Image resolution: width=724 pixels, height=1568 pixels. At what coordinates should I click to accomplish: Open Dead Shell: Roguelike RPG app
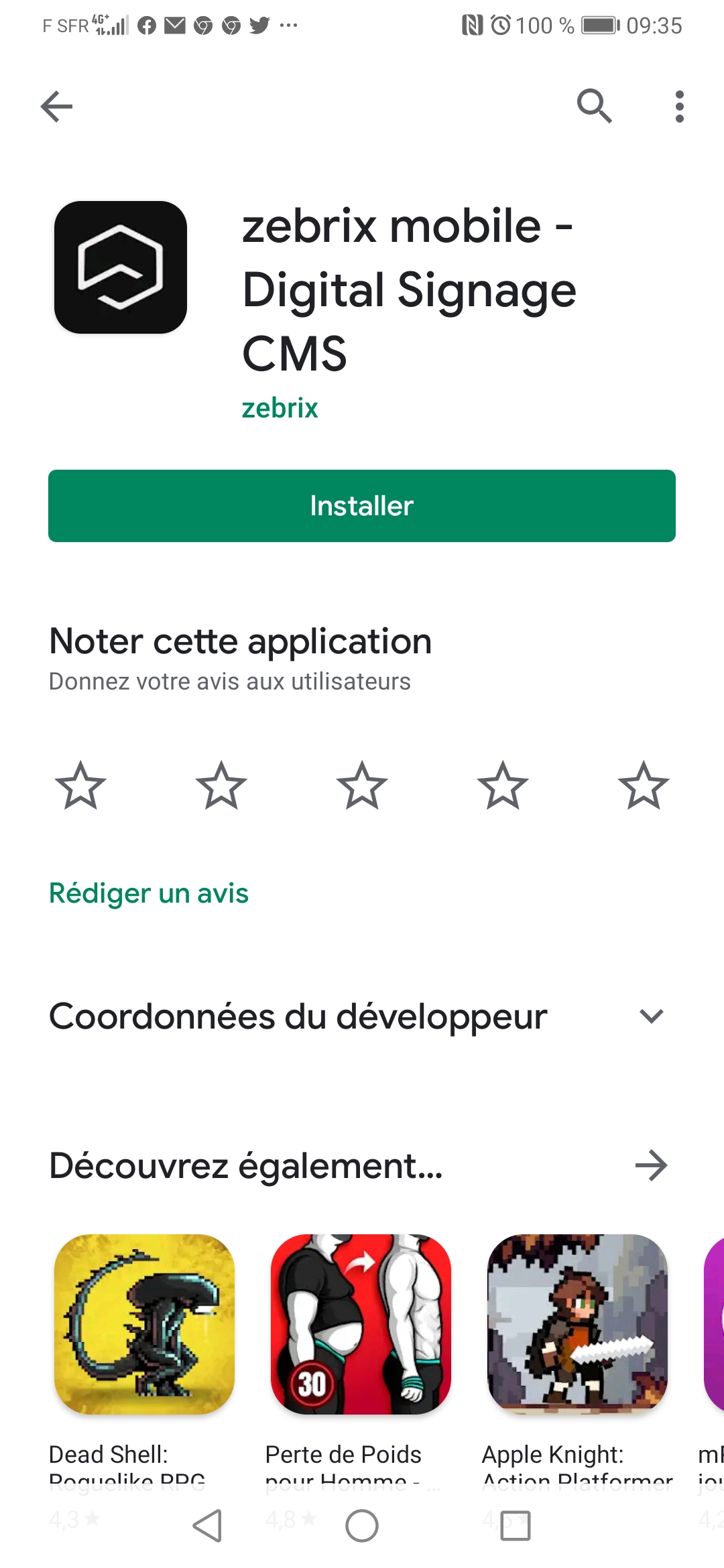[x=145, y=1324]
